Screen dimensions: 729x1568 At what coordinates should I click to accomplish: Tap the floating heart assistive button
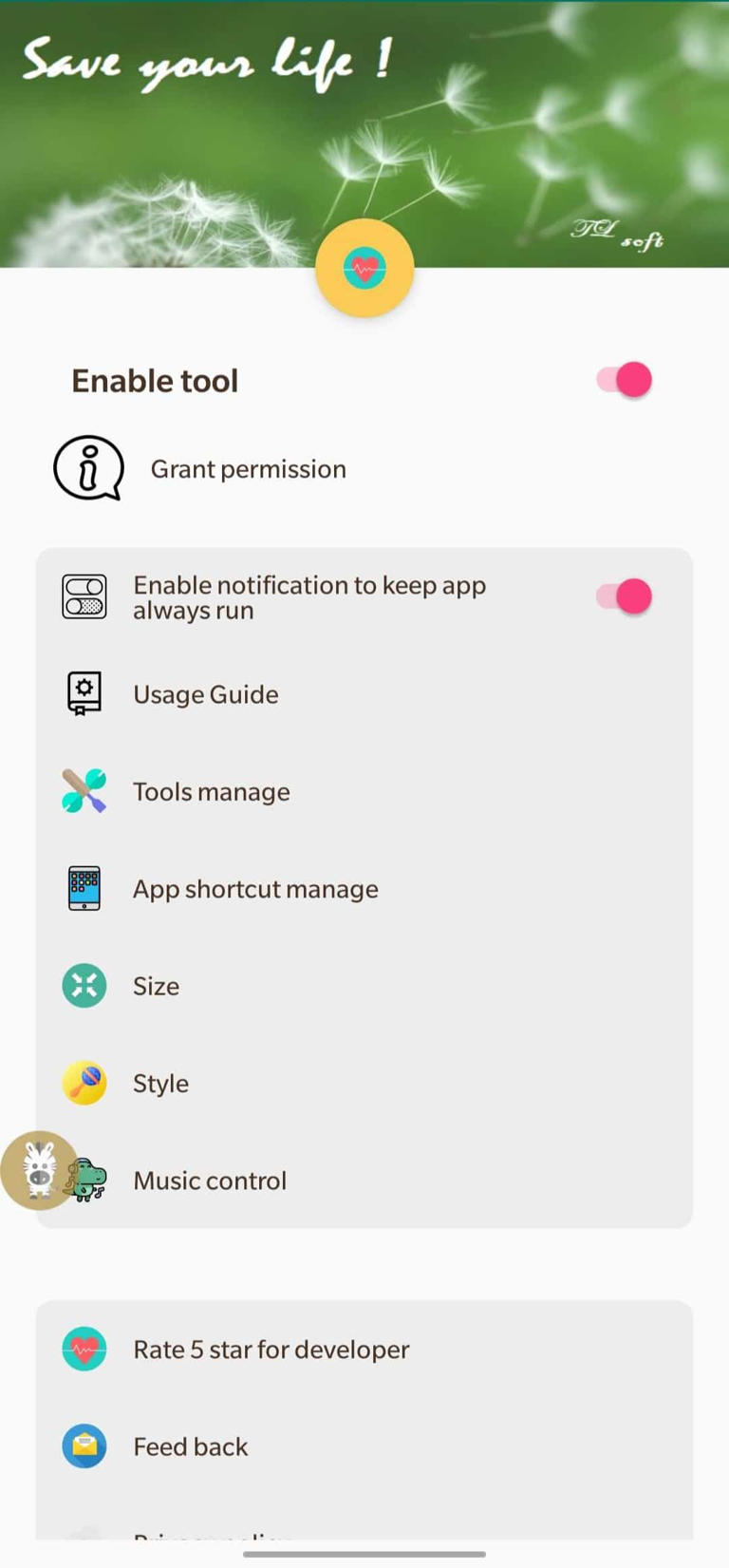(x=364, y=268)
